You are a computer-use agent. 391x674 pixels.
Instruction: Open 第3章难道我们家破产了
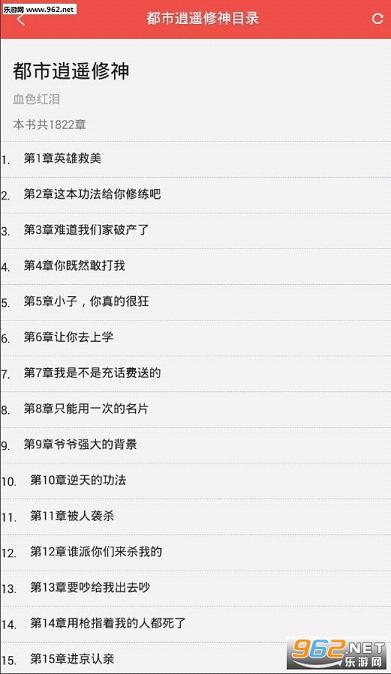pos(196,231)
